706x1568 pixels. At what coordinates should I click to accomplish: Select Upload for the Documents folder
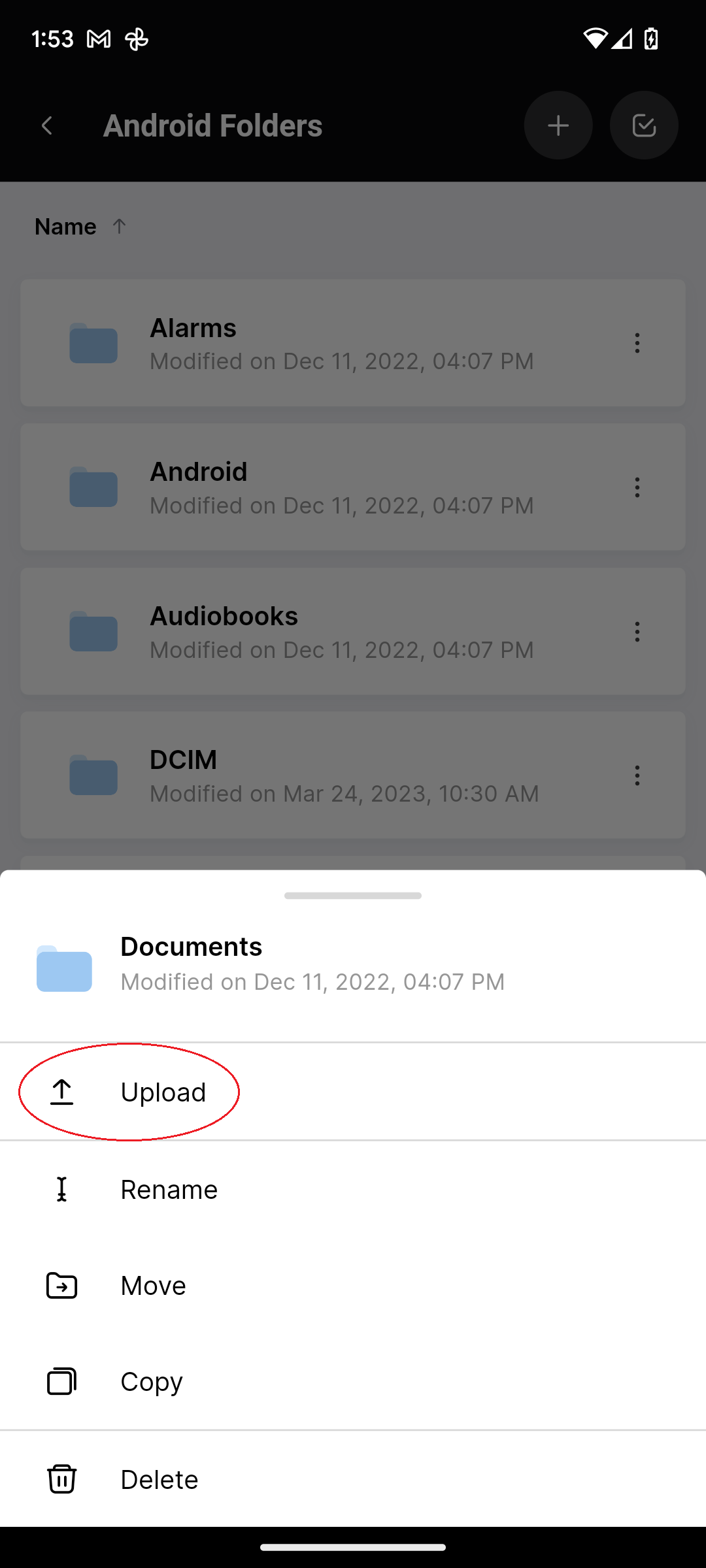pyautogui.click(x=353, y=1092)
